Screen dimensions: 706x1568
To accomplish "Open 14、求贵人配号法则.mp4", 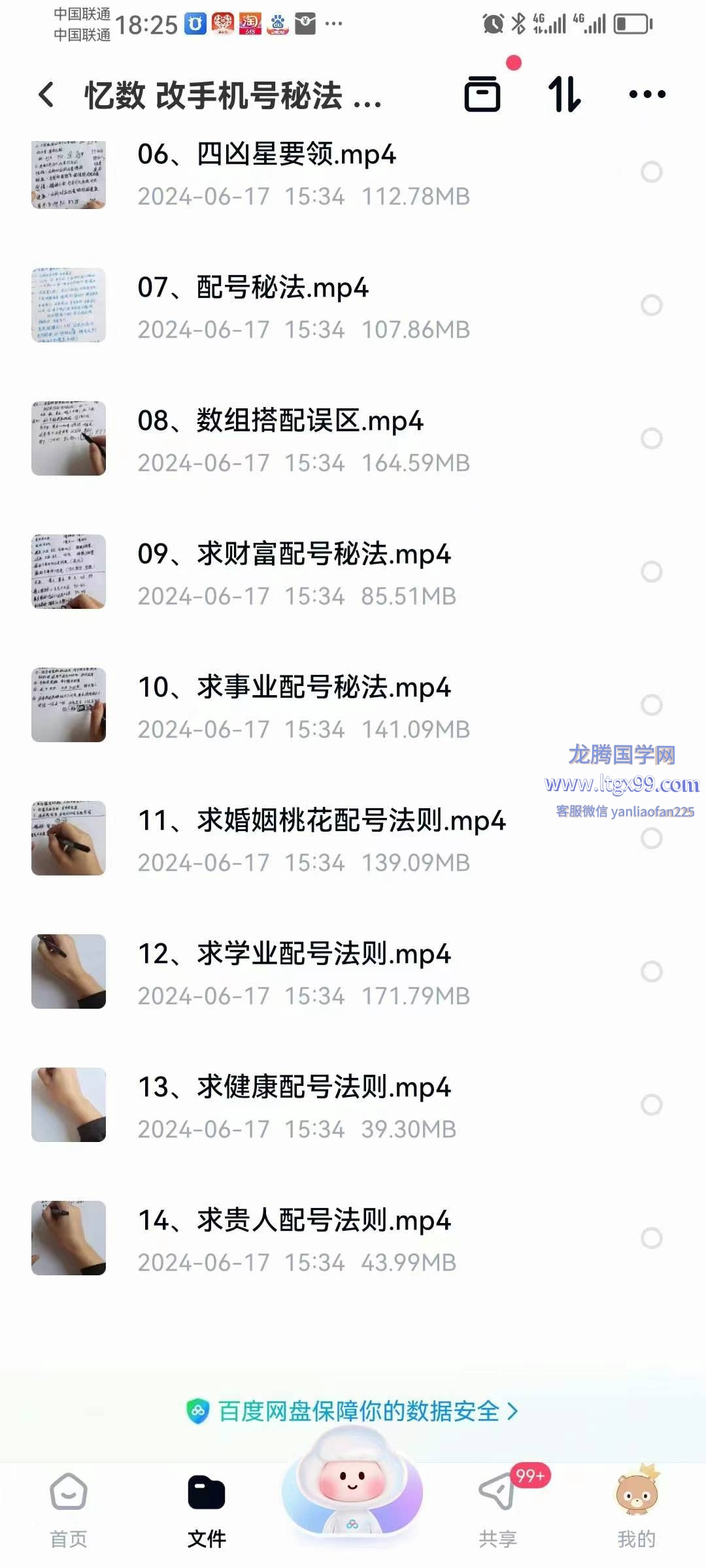I will [x=294, y=1221].
